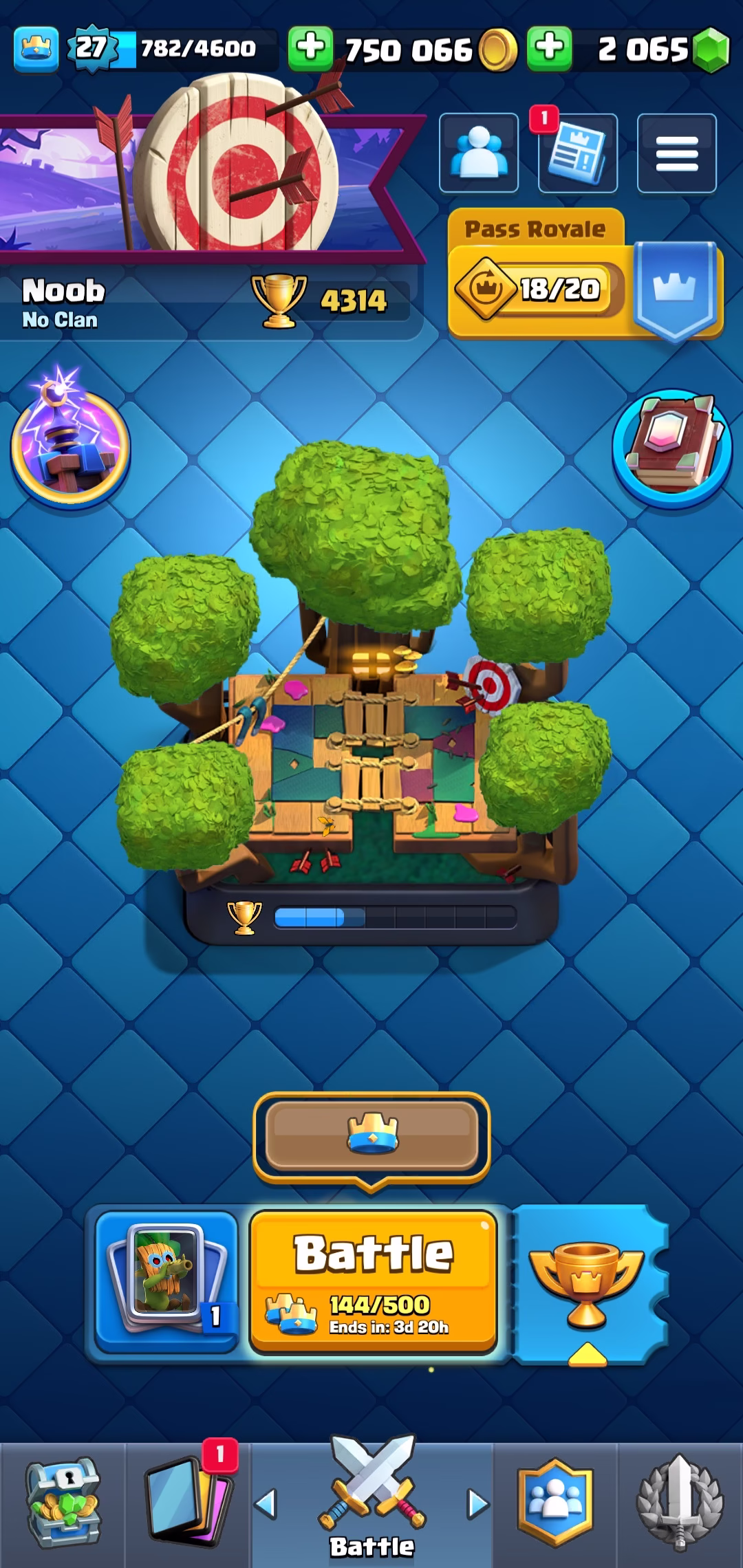Open the news and events icon
Screen dimensions: 743x1568
[x=578, y=153]
